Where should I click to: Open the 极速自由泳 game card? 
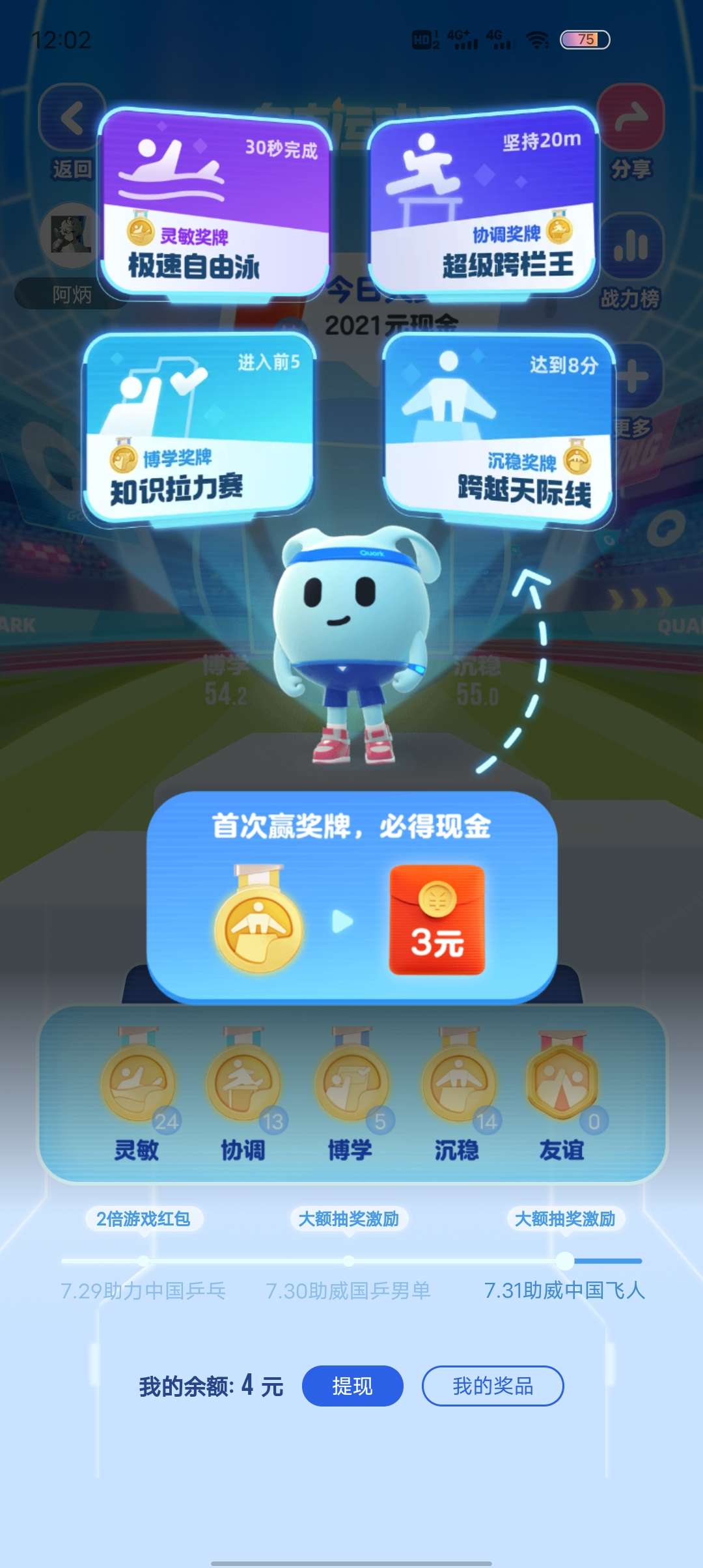[x=214, y=203]
